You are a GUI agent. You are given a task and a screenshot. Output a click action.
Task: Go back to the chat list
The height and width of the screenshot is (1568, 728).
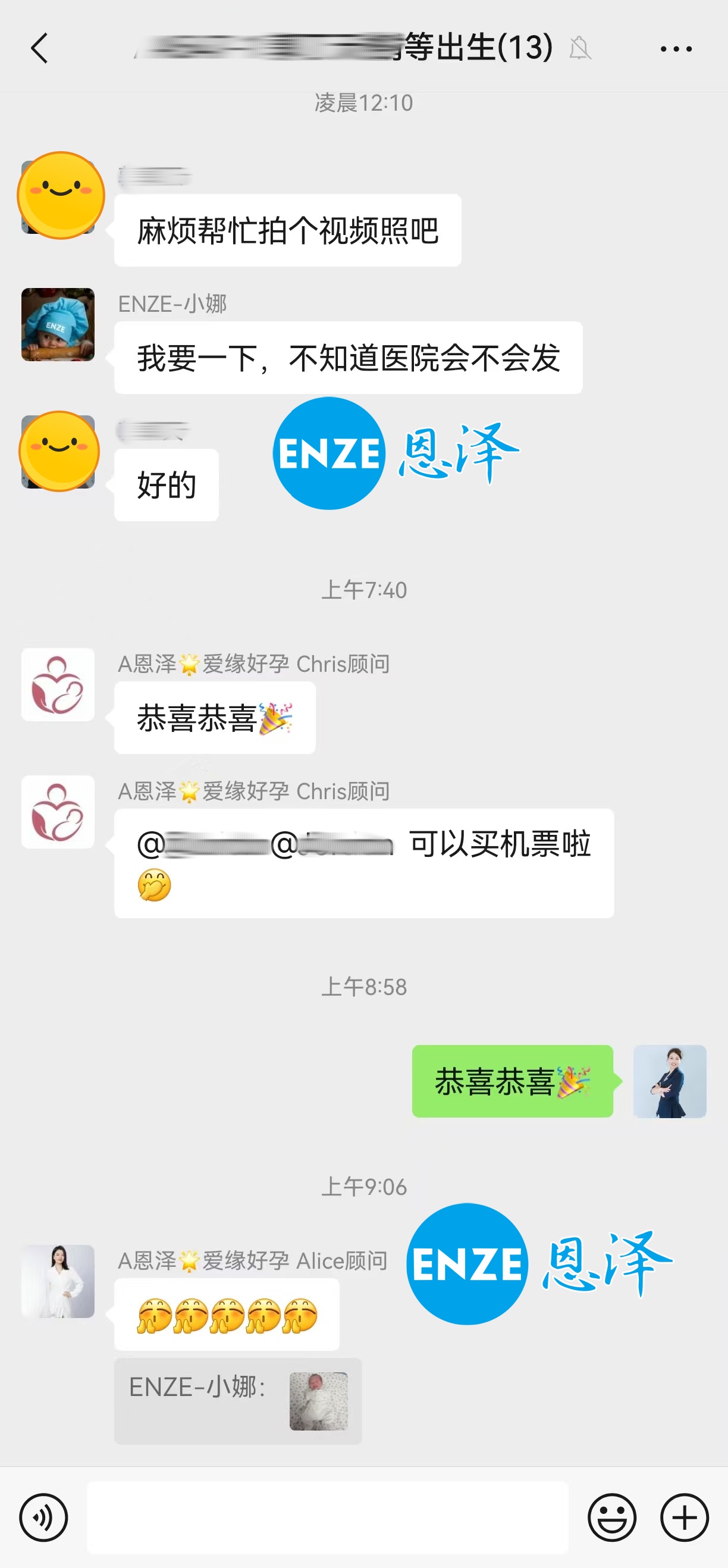[39, 49]
